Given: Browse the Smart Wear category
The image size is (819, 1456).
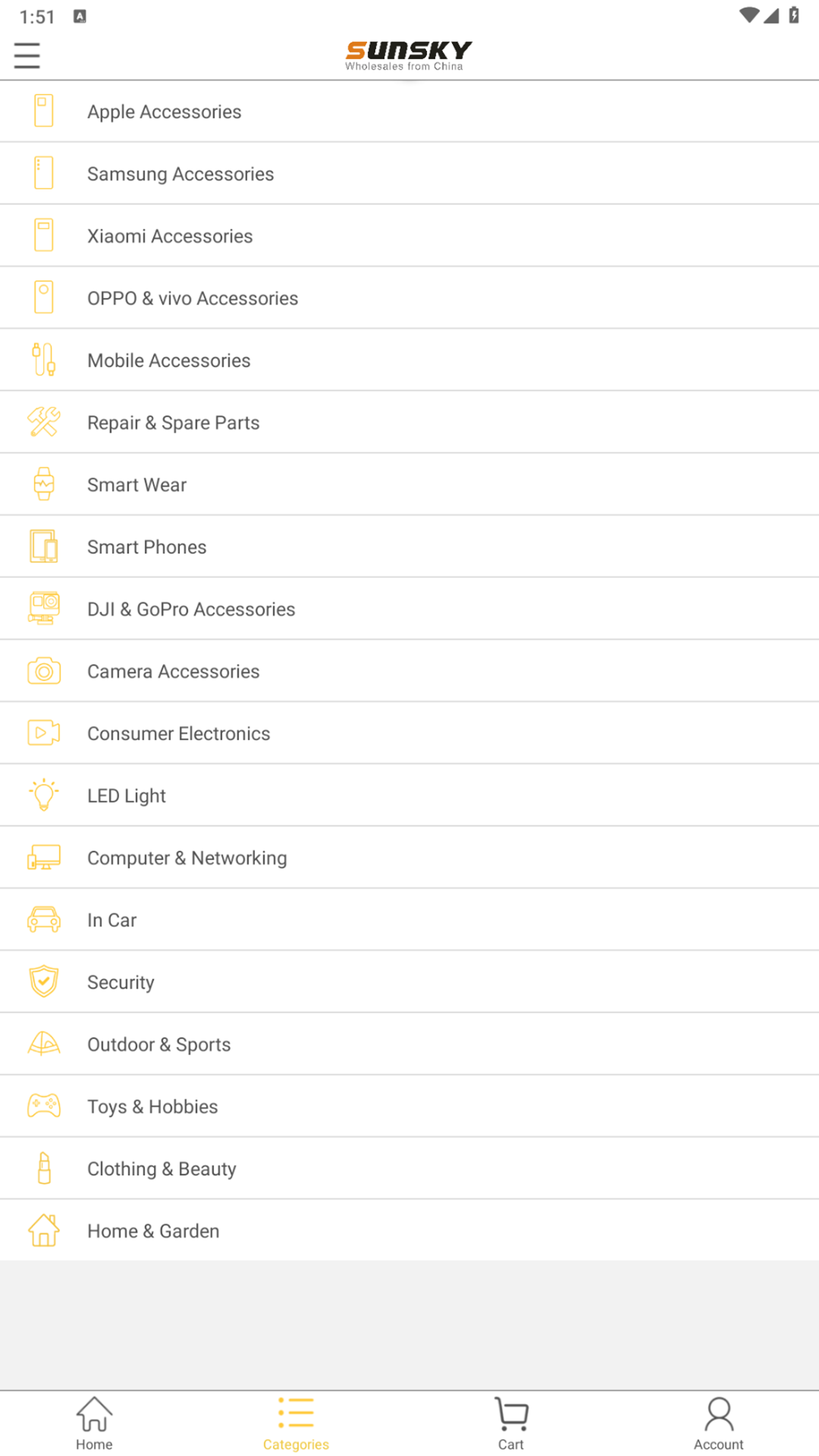Looking at the screenshot, I should tap(136, 485).
